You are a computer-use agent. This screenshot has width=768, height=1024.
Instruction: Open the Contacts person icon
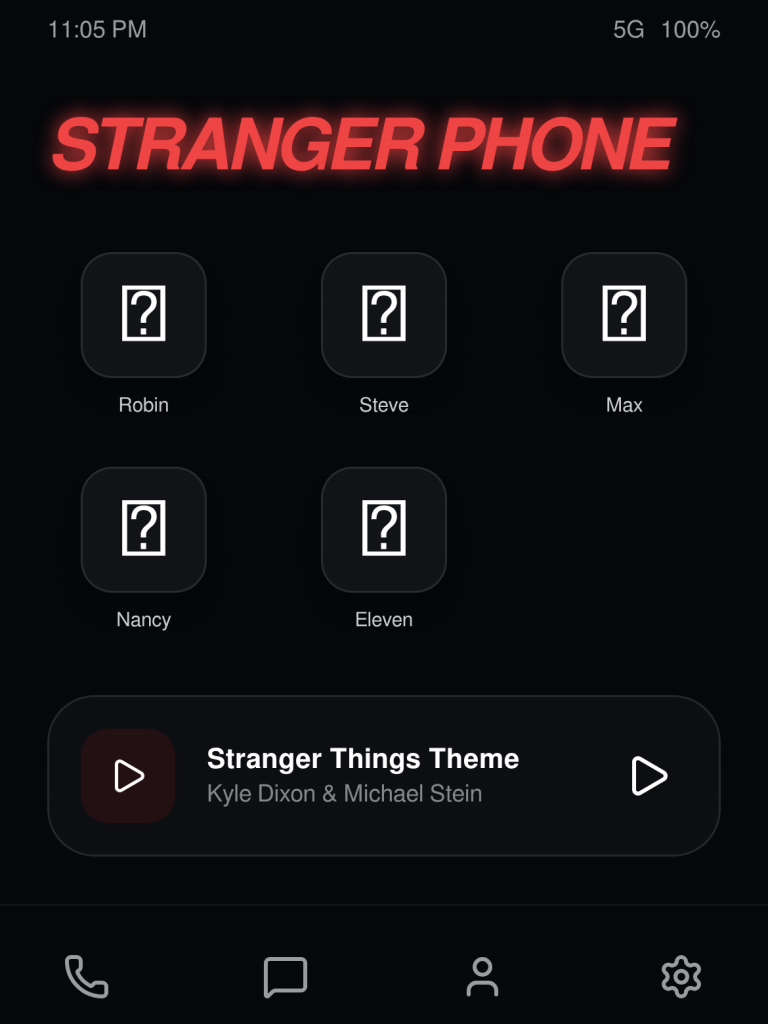tap(482, 977)
